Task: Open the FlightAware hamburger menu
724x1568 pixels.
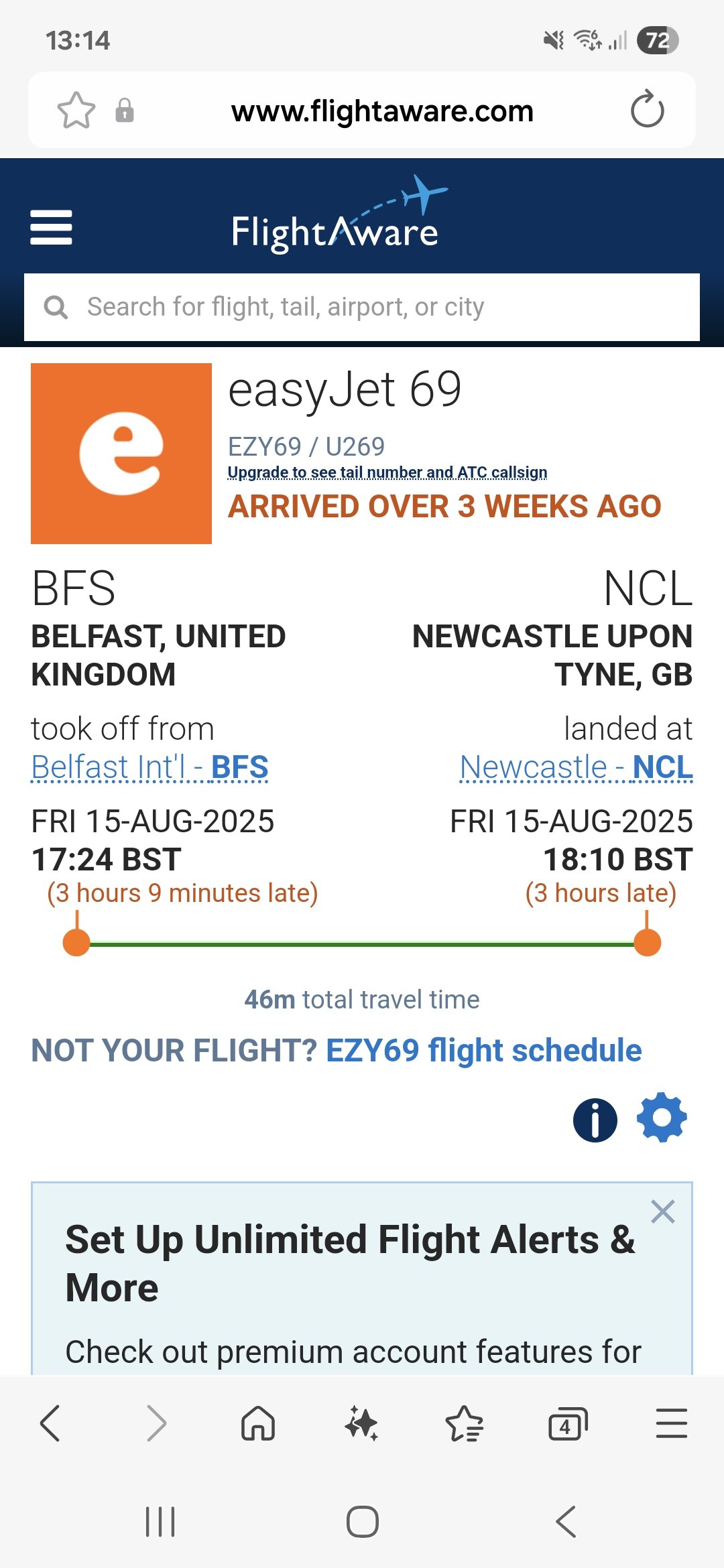Action: coord(51,227)
